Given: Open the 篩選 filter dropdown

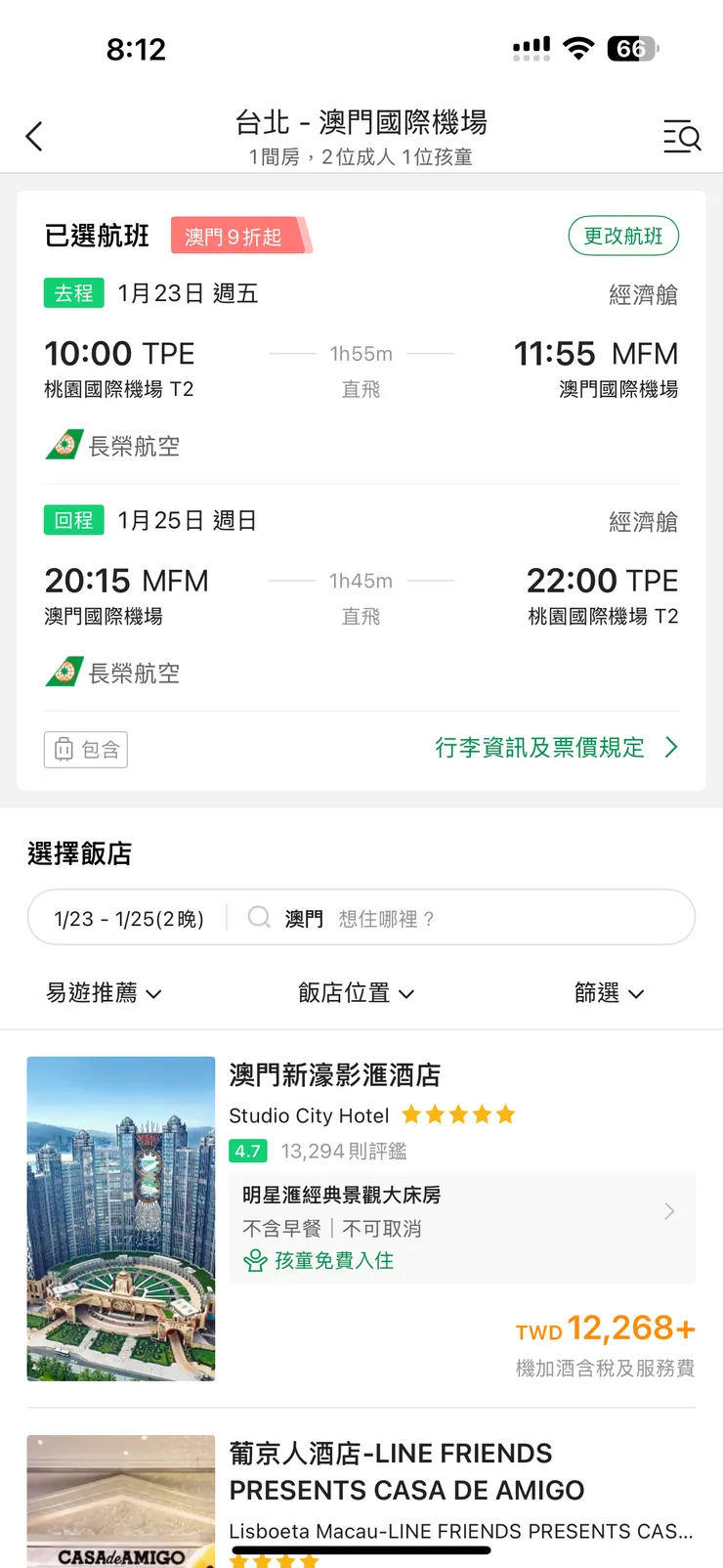Looking at the screenshot, I should (608, 992).
